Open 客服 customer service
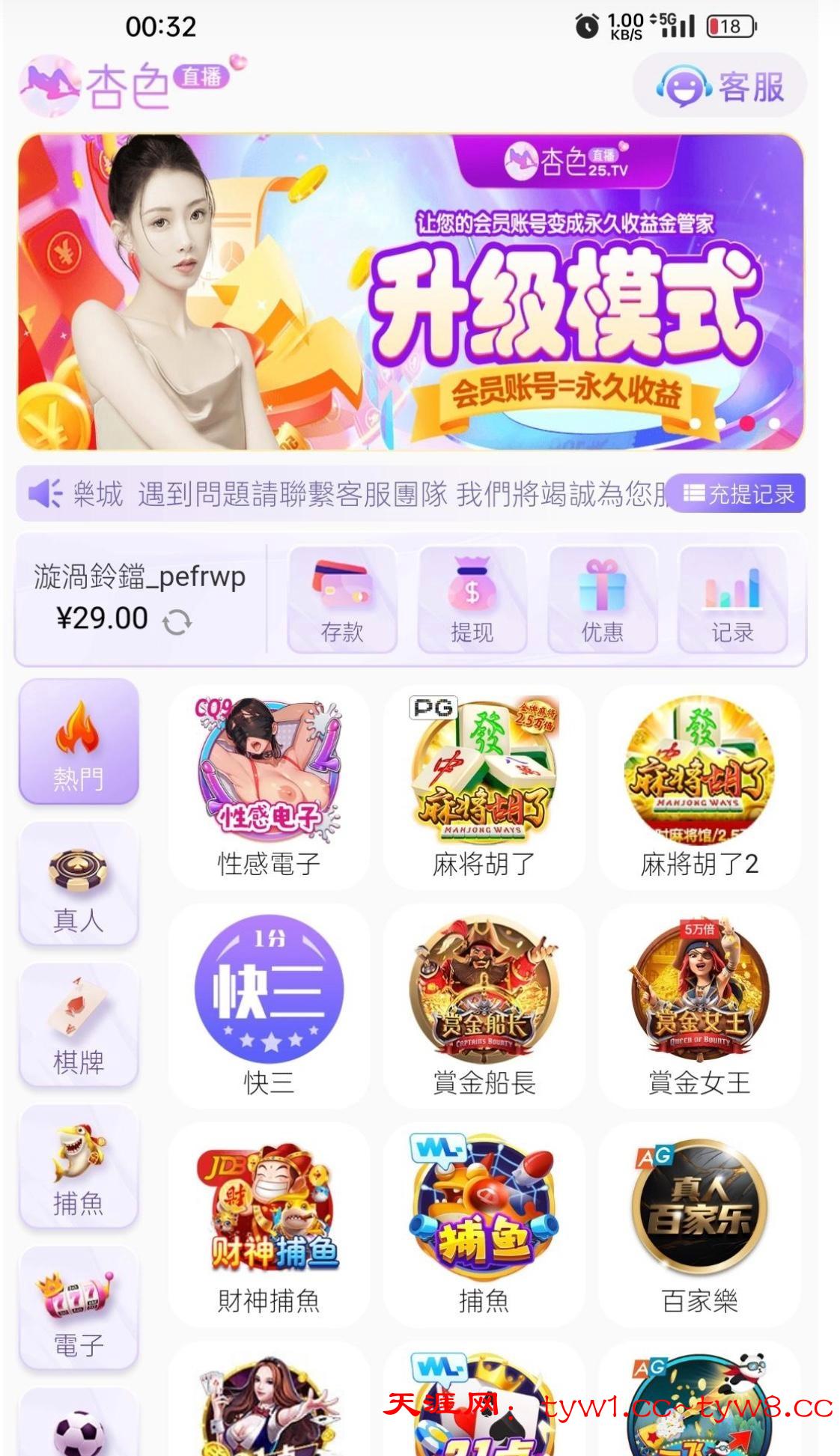Viewport: 840px width, 1456px height. [719, 86]
